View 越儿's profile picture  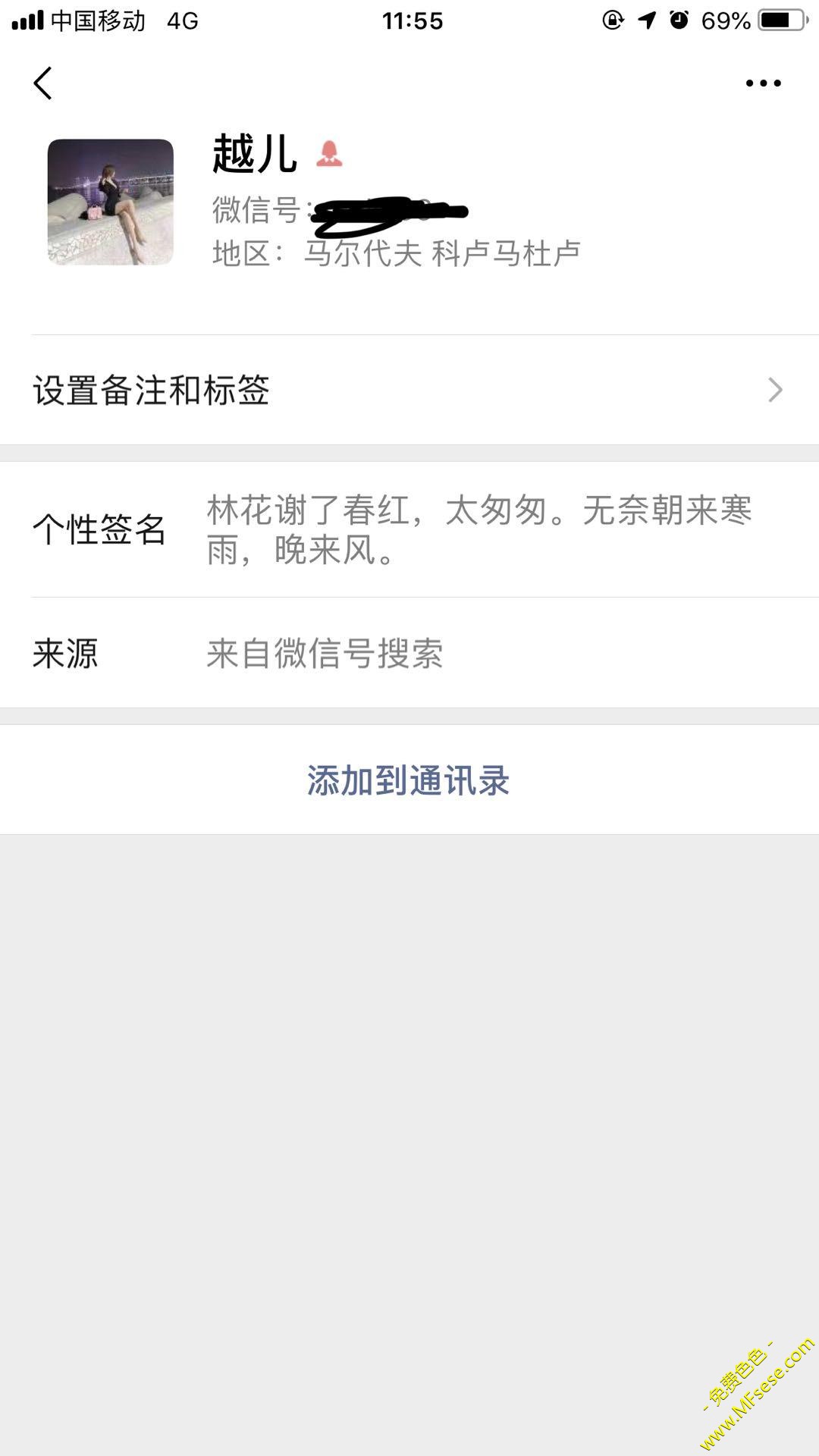(x=111, y=202)
